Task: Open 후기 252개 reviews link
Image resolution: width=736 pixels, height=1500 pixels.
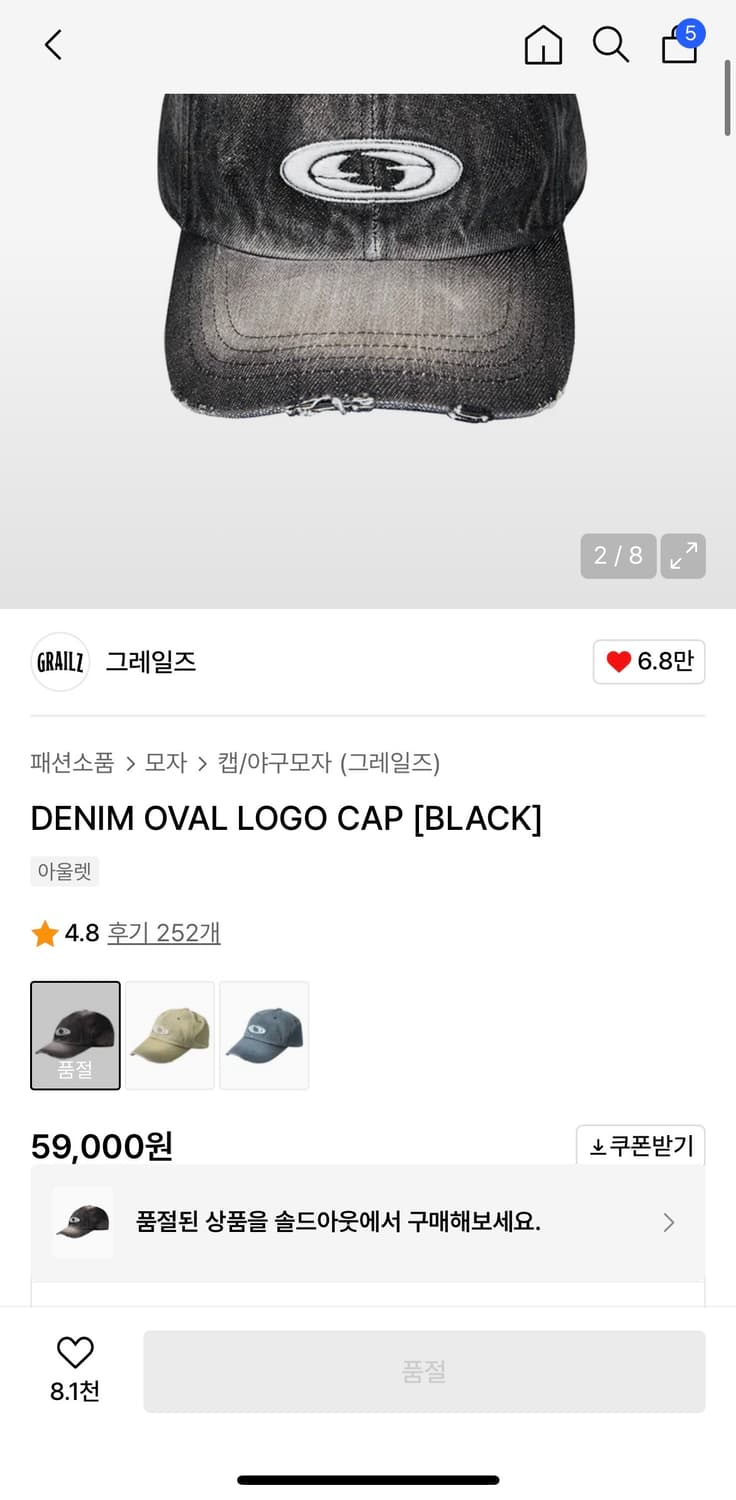Action: pos(163,932)
